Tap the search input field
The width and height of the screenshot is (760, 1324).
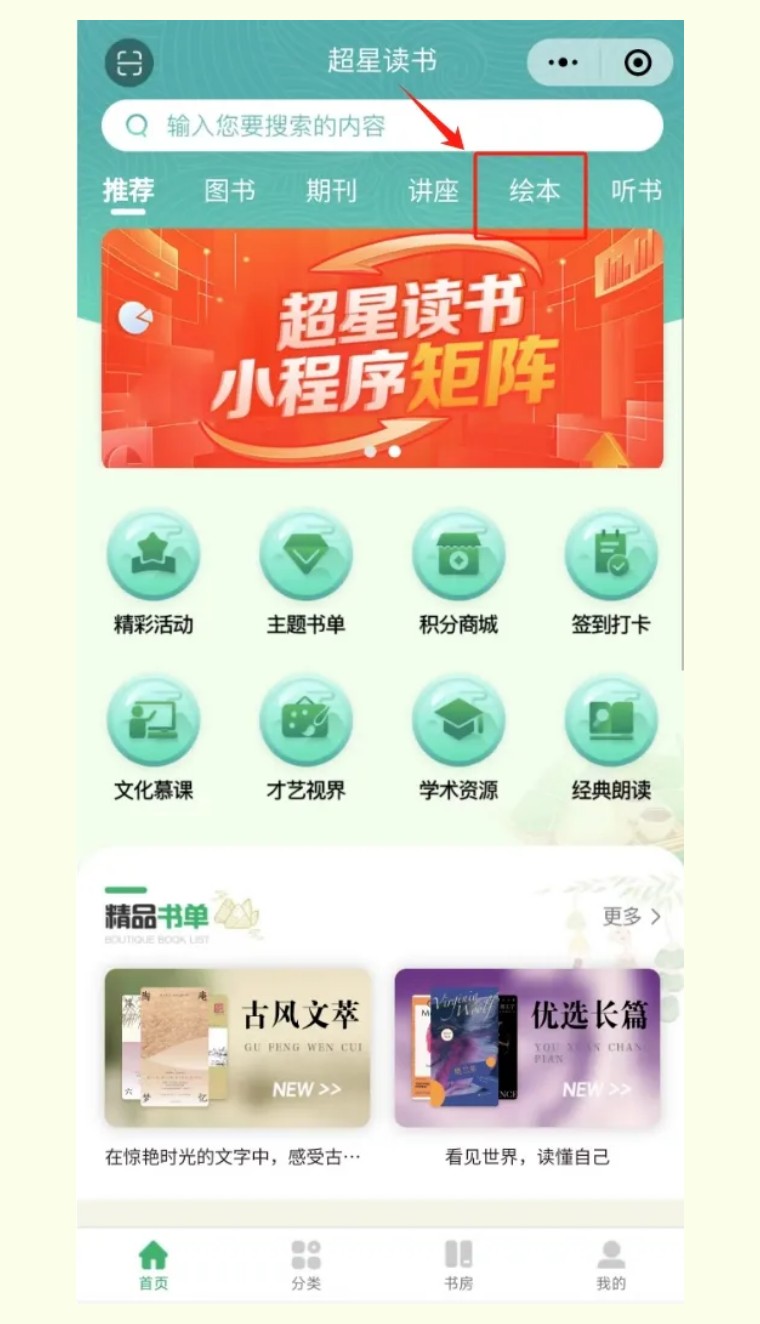382,126
